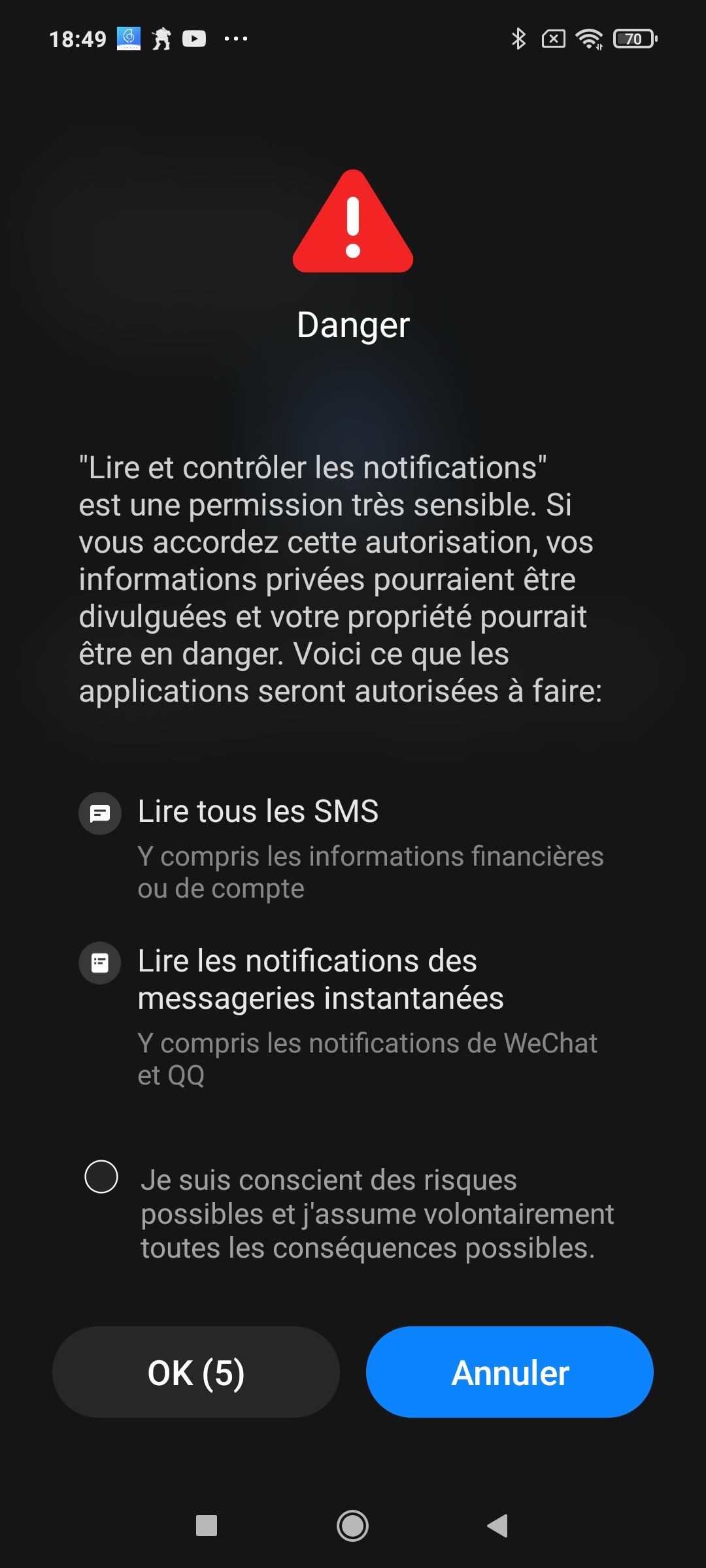The width and height of the screenshot is (706, 1568).
Task: Tap the OK (5) button
Action: click(195, 1372)
